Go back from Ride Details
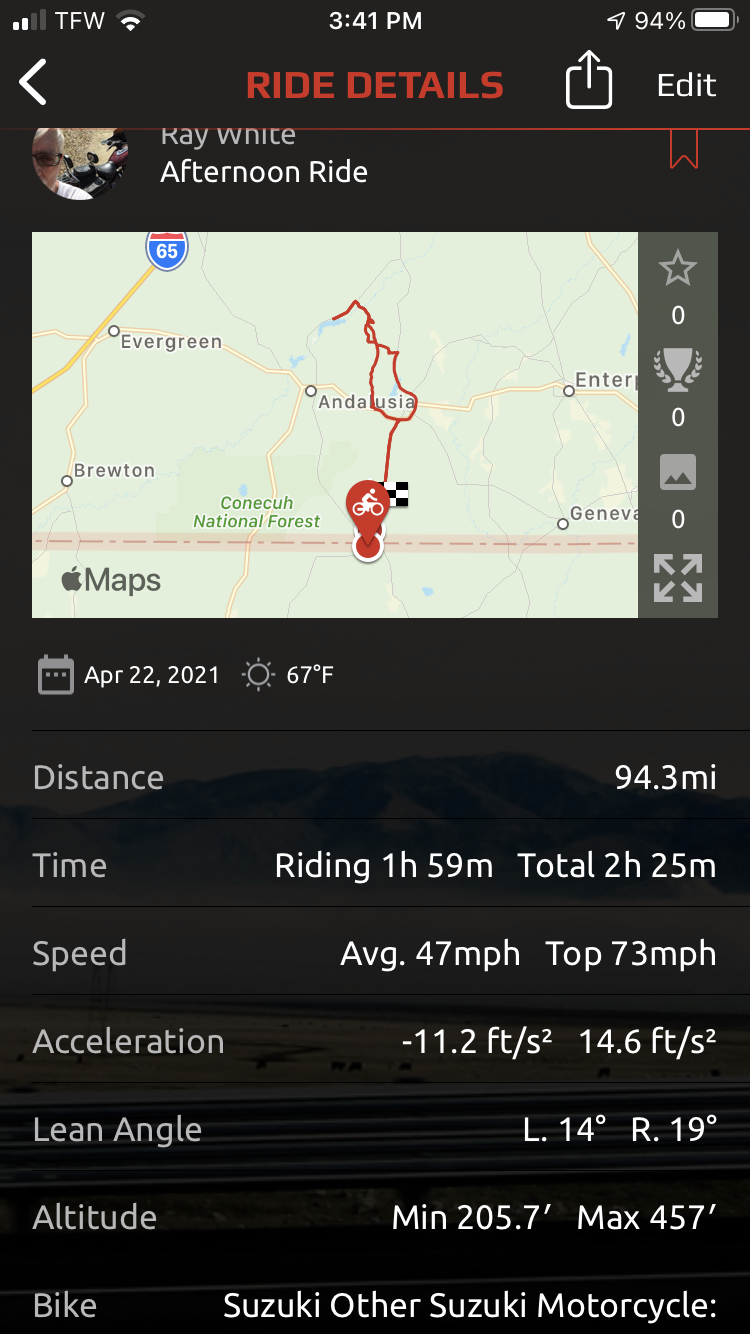 click(x=34, y=84)
